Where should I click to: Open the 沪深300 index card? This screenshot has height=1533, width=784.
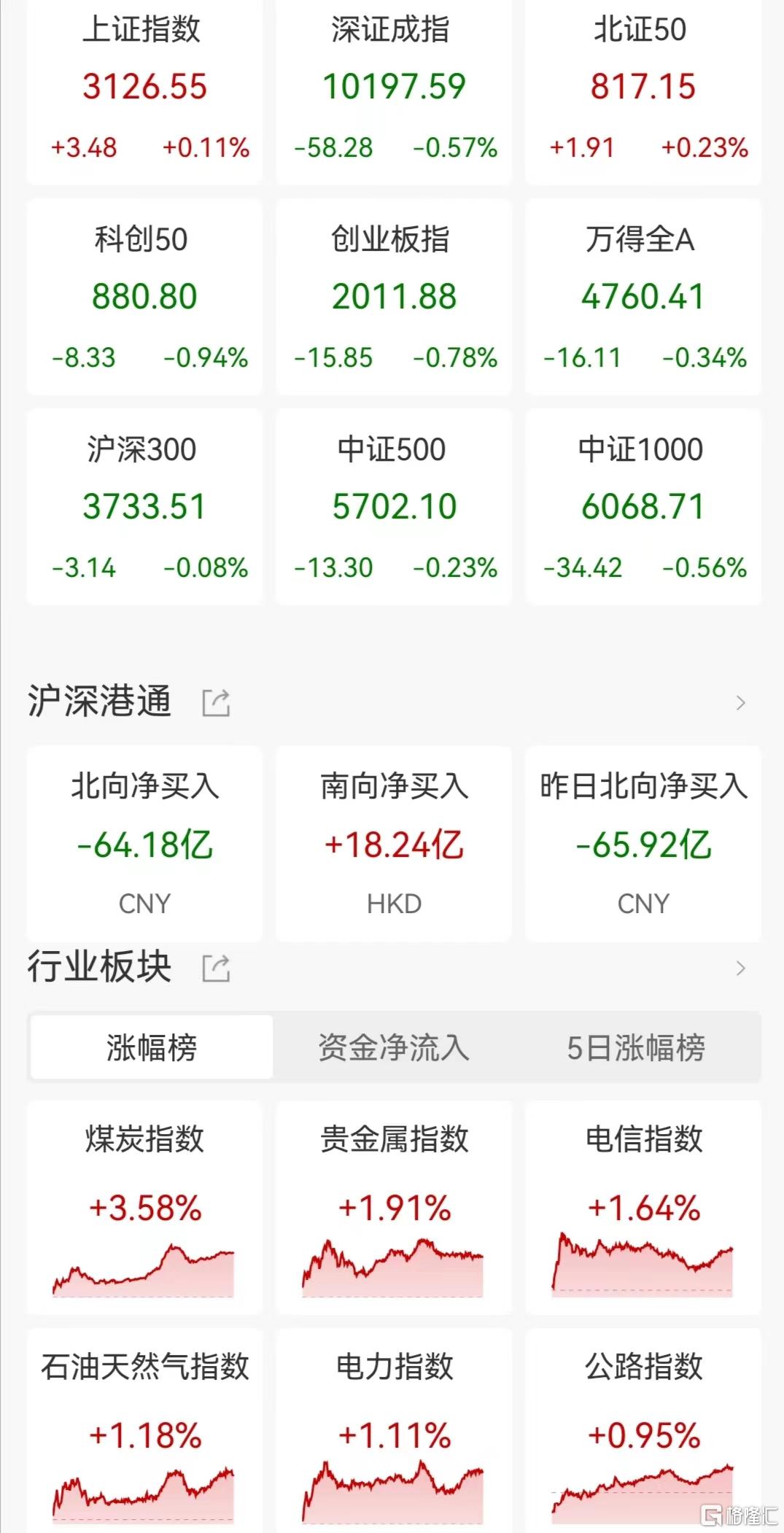point(144,507)
